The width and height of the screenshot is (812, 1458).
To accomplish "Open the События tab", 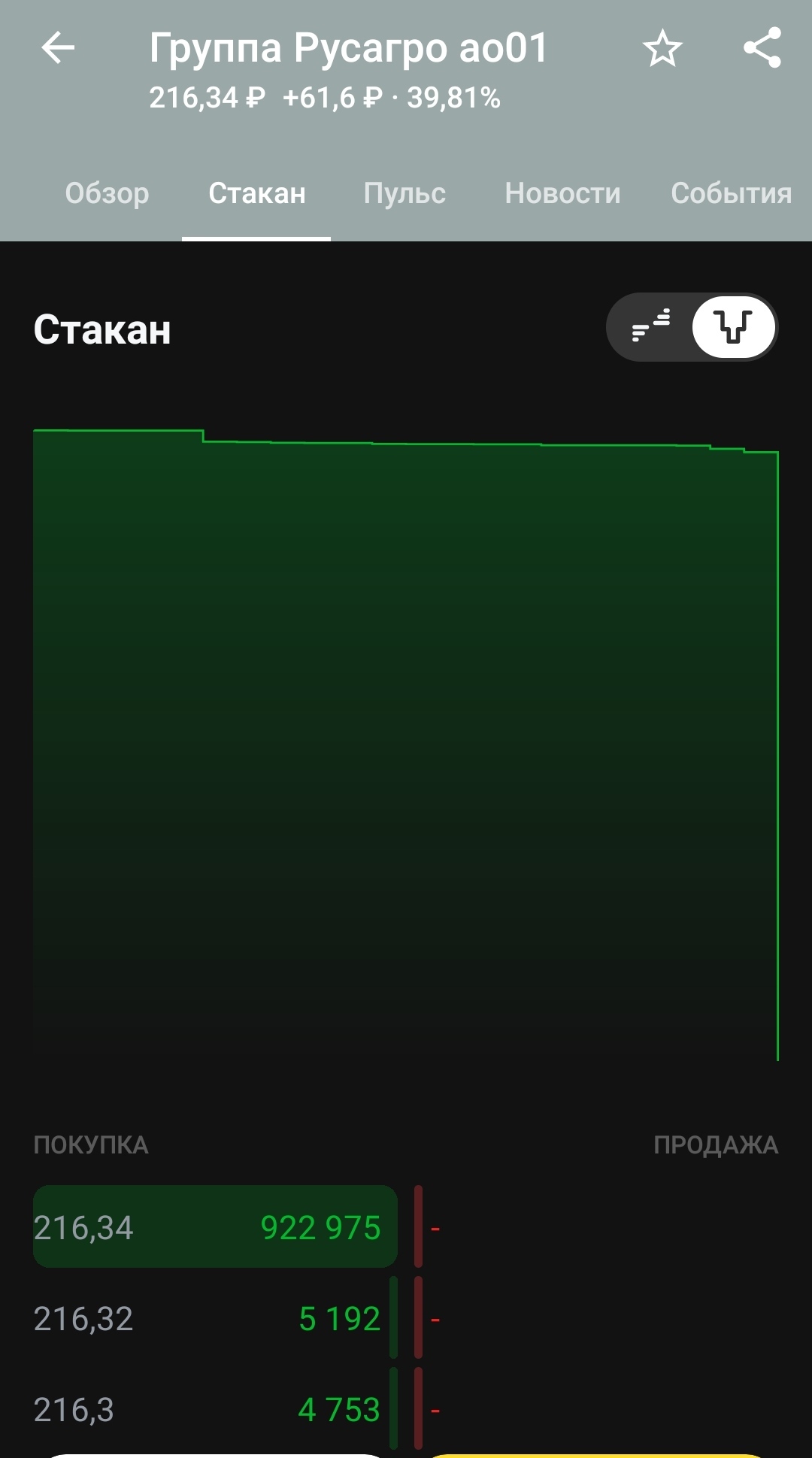I will (x=731, y=193).
